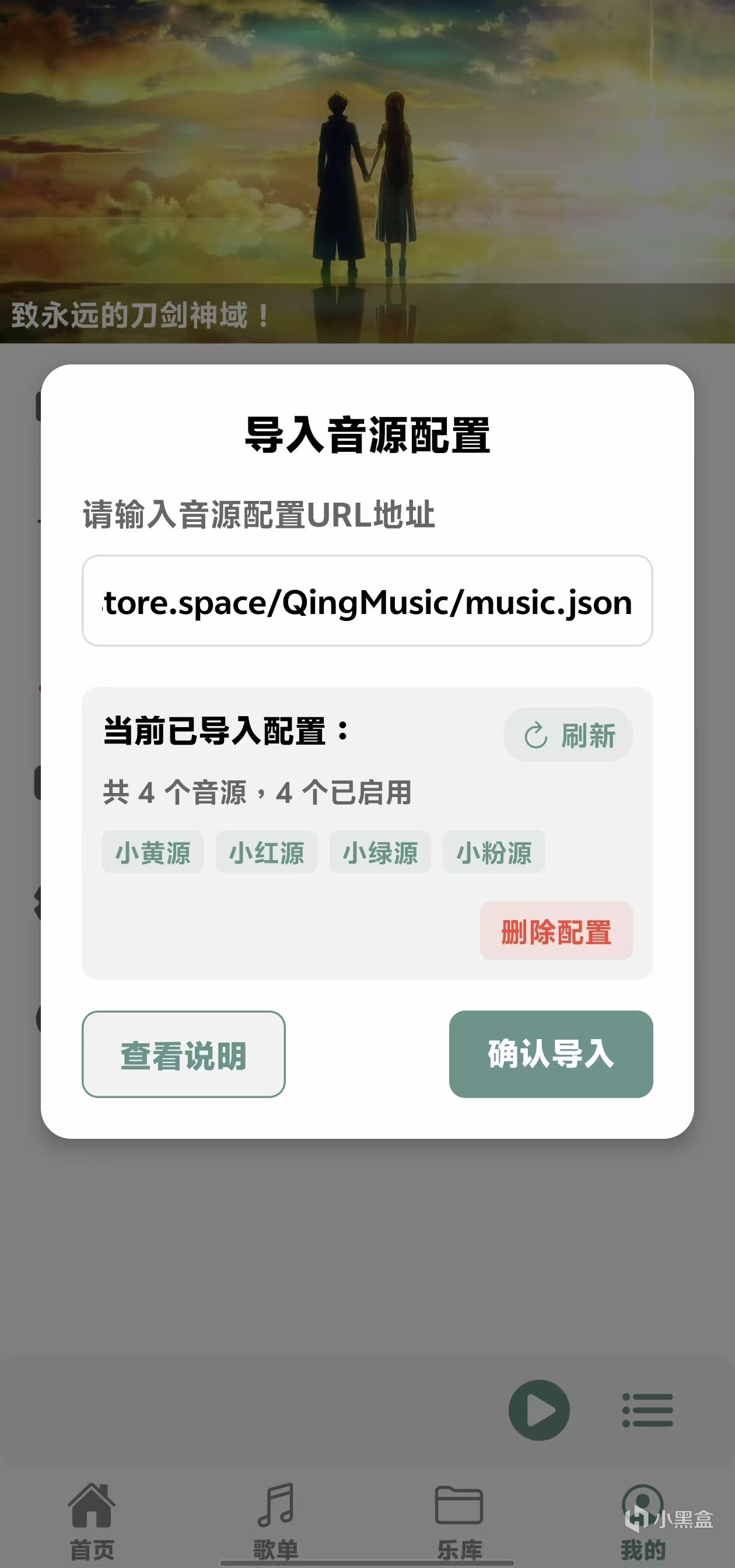The height and width of the screenshot is (1568, 735).
Task: Switch to the 歌单 tab
Action: [276, 1521]
